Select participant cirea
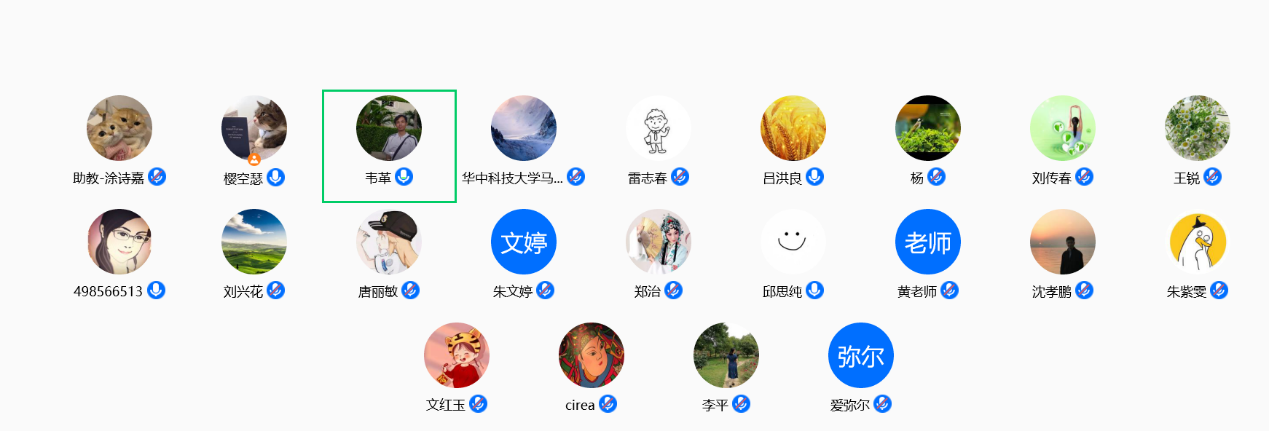This screenshot has height=431, width=1269. click(591, 355)
